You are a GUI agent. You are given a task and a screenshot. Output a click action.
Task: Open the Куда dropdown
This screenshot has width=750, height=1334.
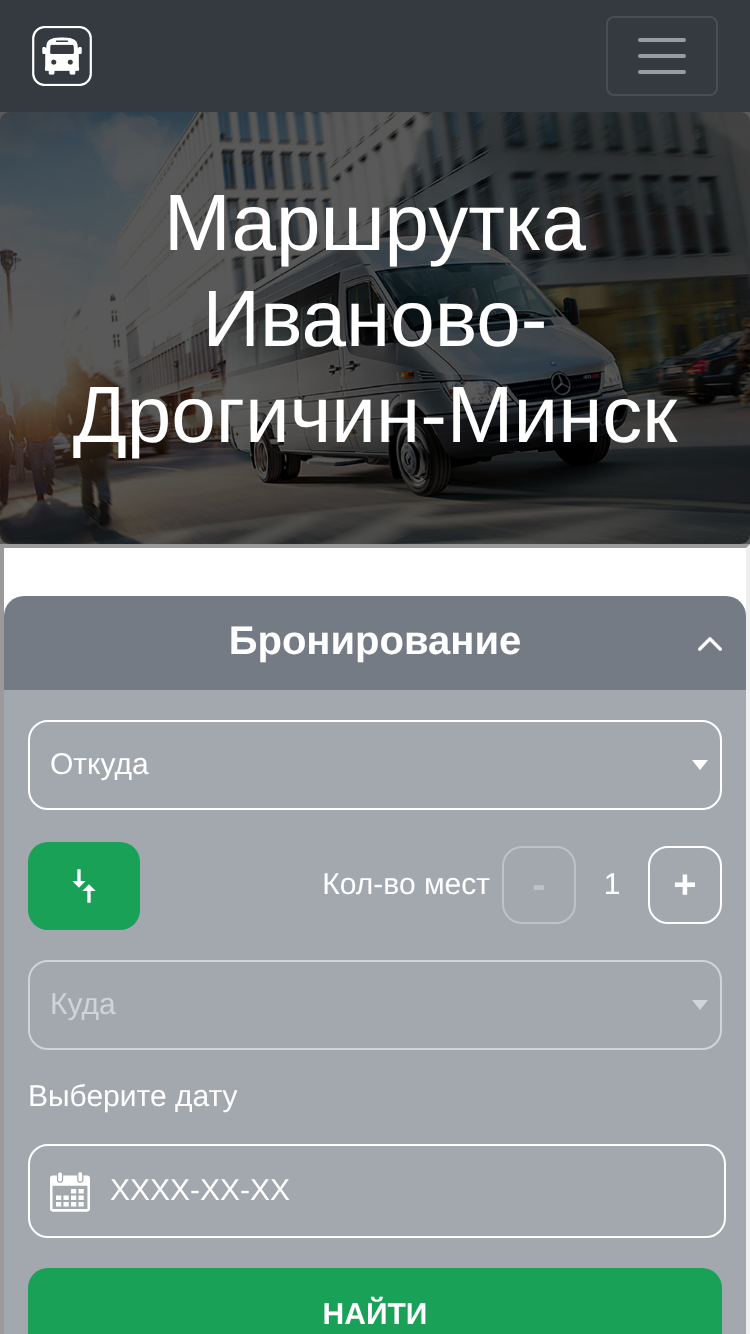coord(375,1005)
